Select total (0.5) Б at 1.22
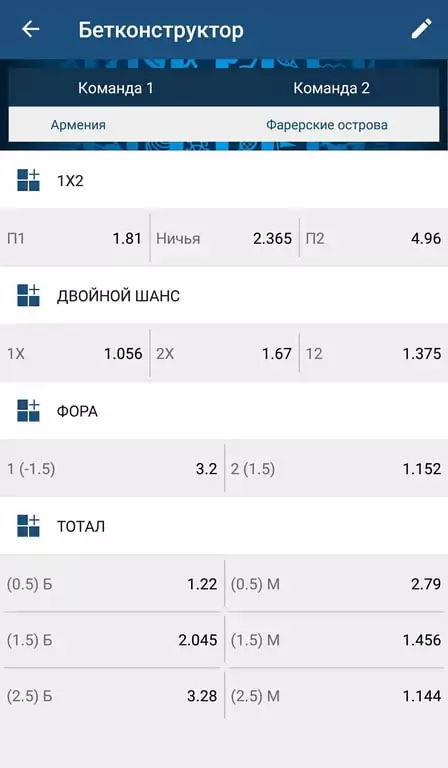 [x=112, y=584]
